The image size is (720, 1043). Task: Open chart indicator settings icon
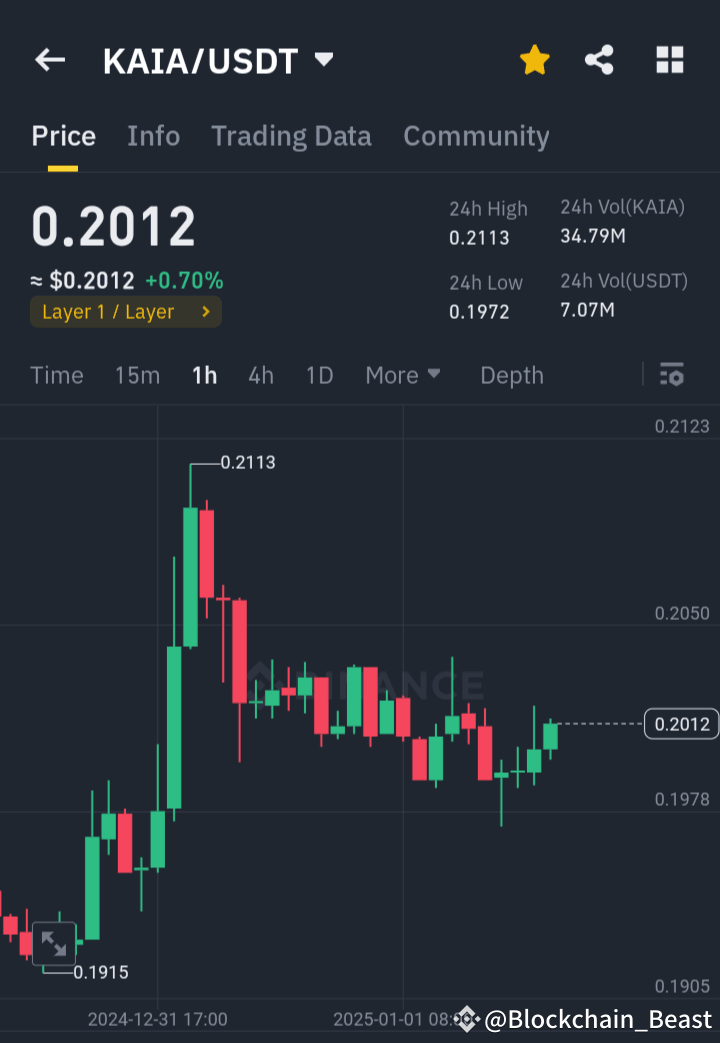tap(671, 375)
